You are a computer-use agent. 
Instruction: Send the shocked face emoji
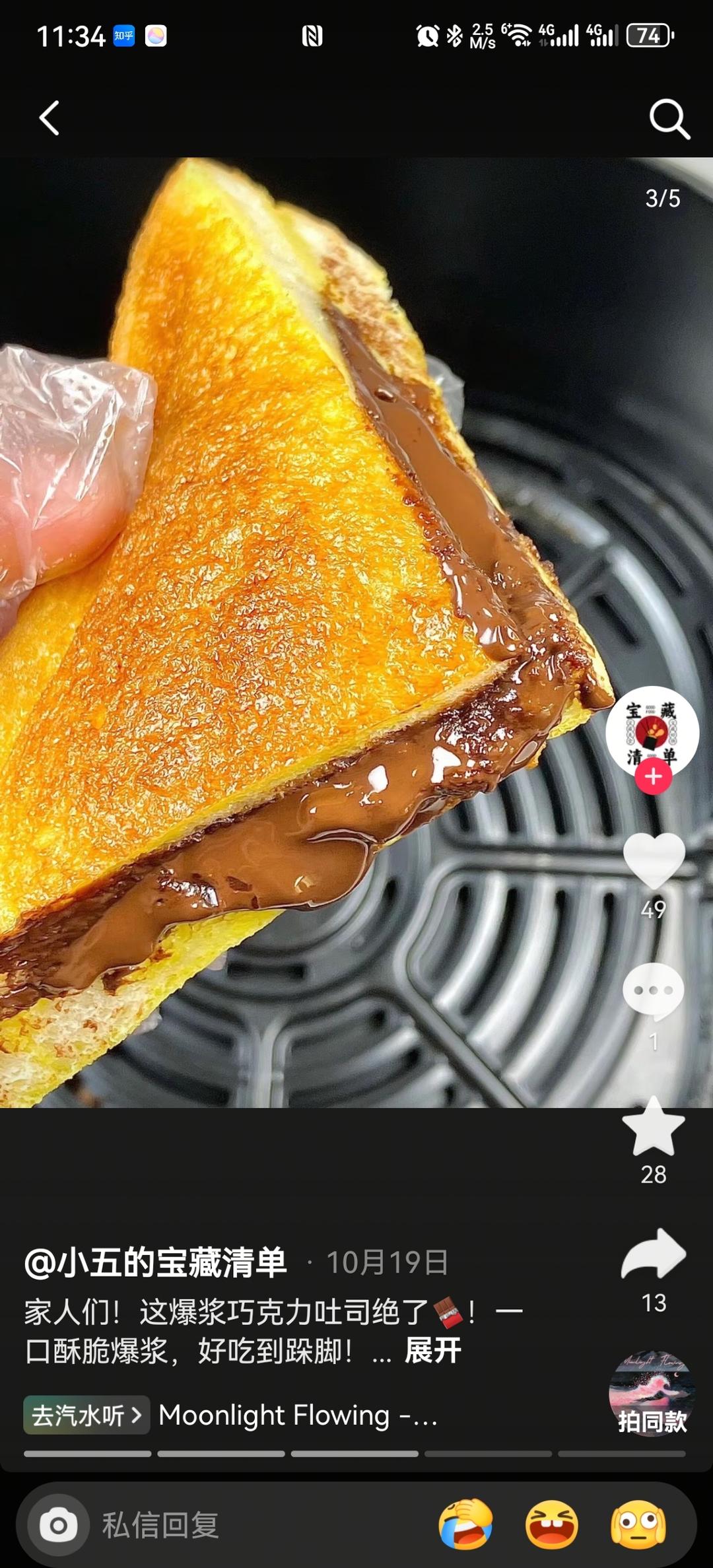(x=638, y=1524)
